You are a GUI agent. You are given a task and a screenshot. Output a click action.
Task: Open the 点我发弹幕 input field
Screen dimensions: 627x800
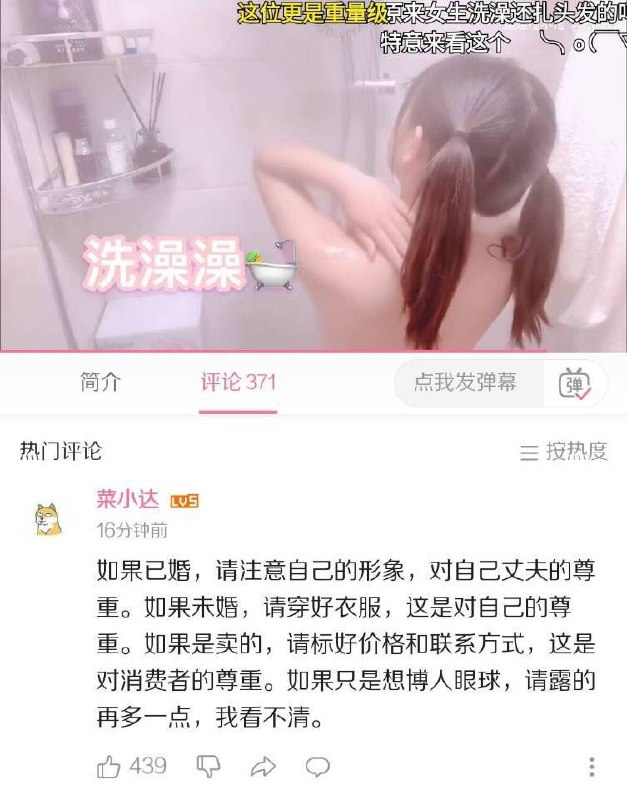[x=466, y=383]
